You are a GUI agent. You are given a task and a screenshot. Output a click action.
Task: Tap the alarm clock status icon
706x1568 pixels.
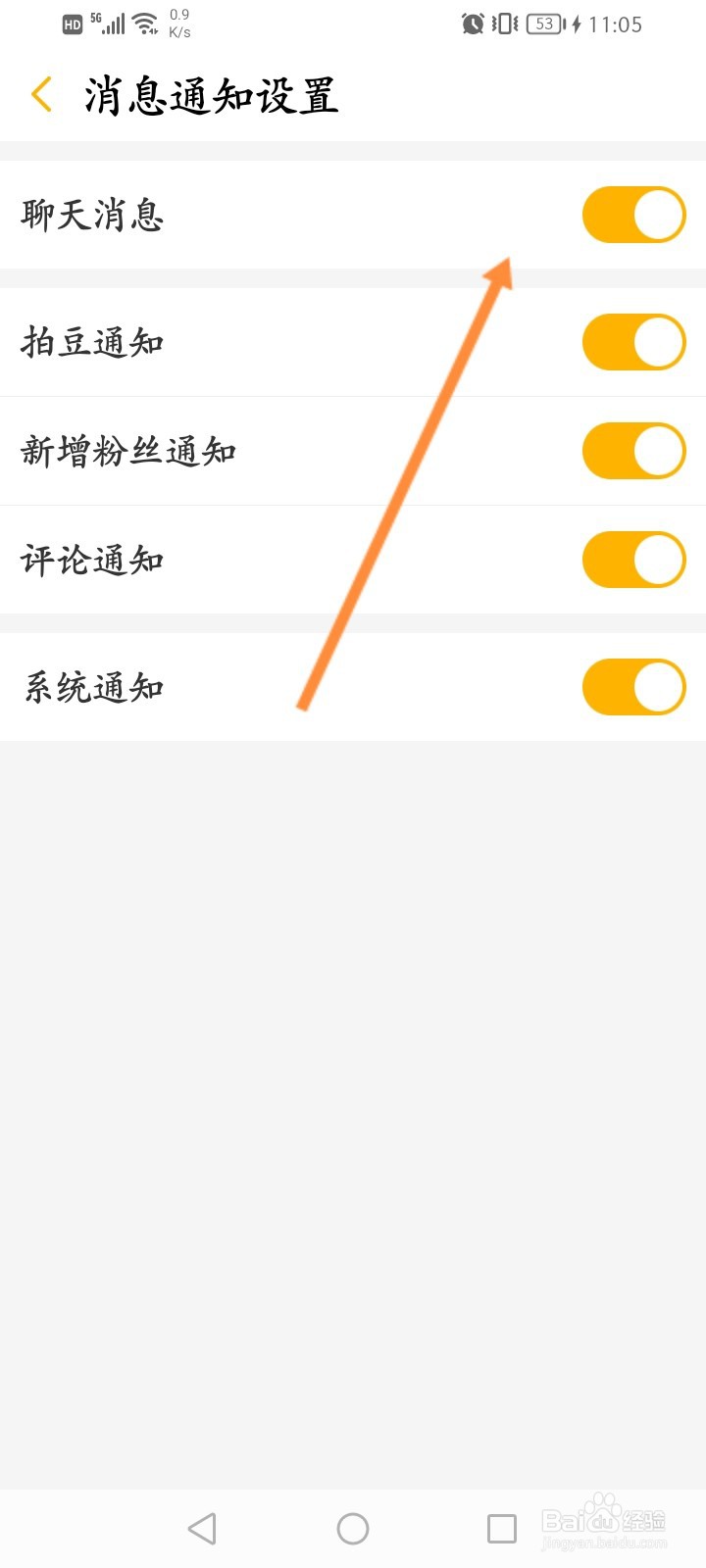(471, 24)
